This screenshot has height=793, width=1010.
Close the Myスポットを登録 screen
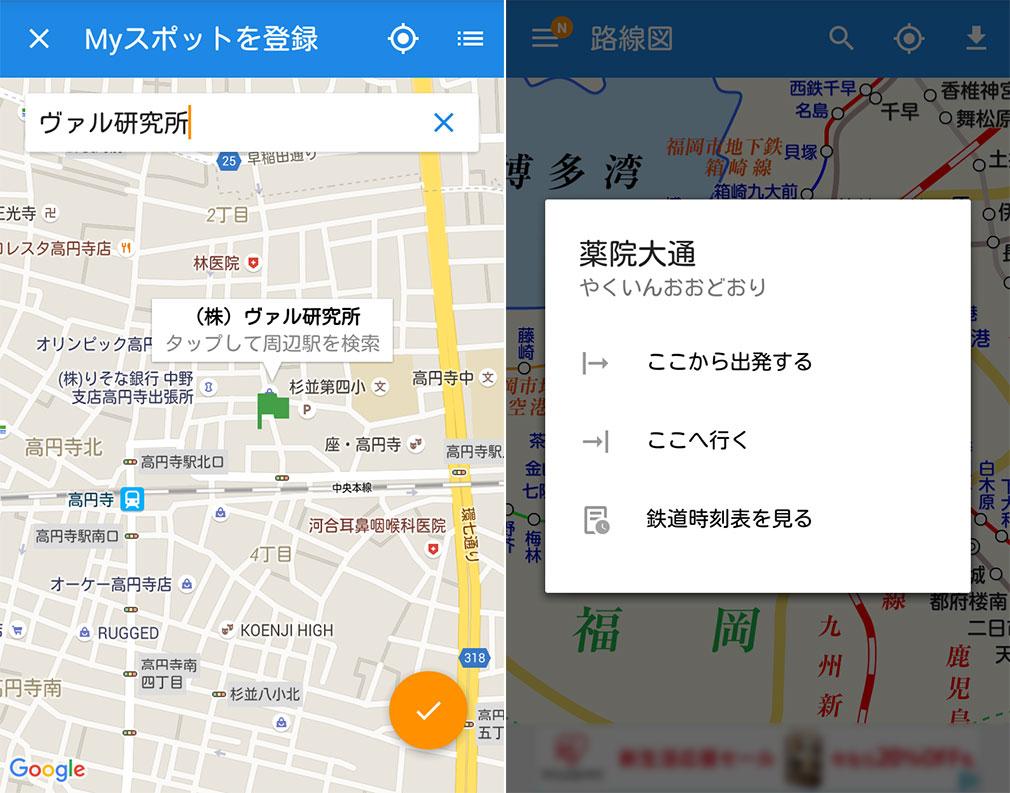(x=38, y=39)
